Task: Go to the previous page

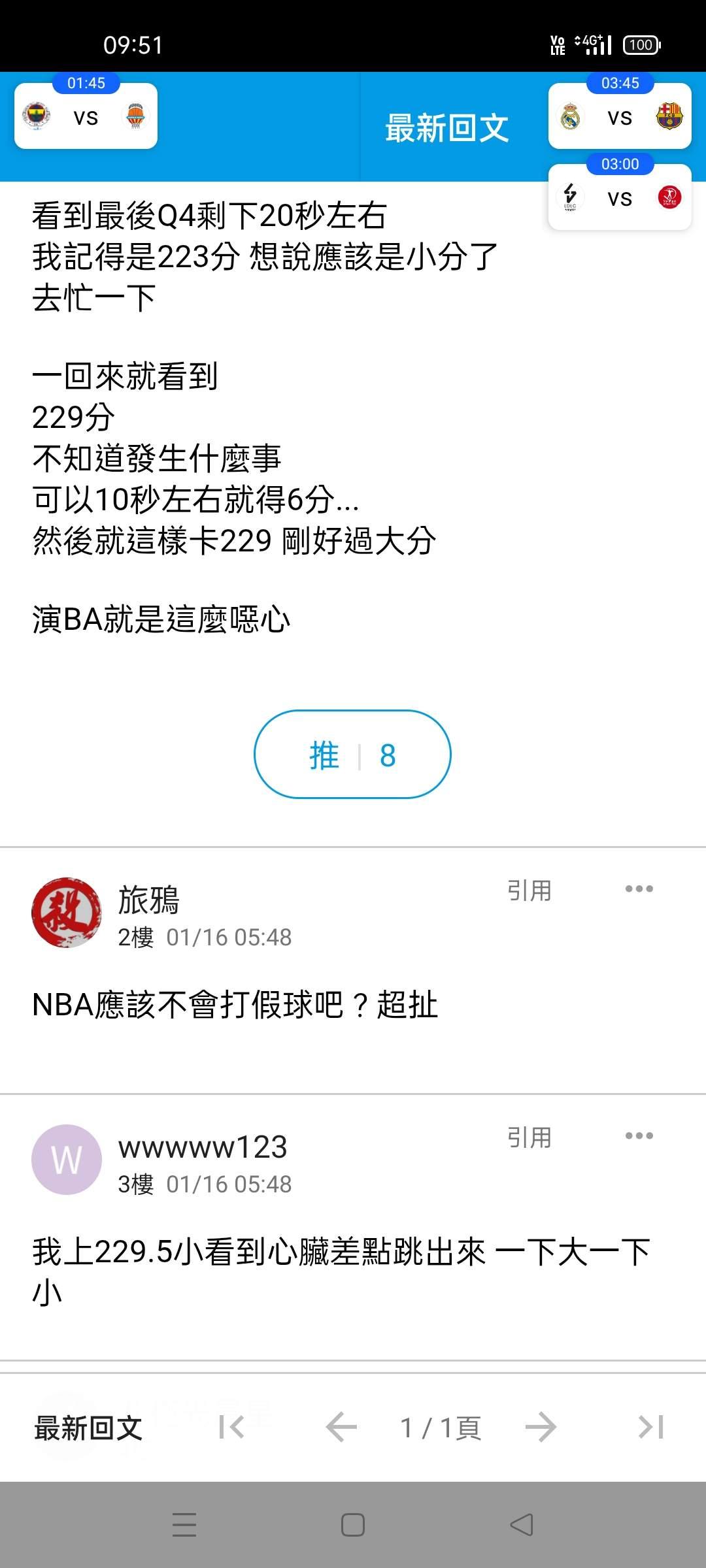Action: [341, 1428]
